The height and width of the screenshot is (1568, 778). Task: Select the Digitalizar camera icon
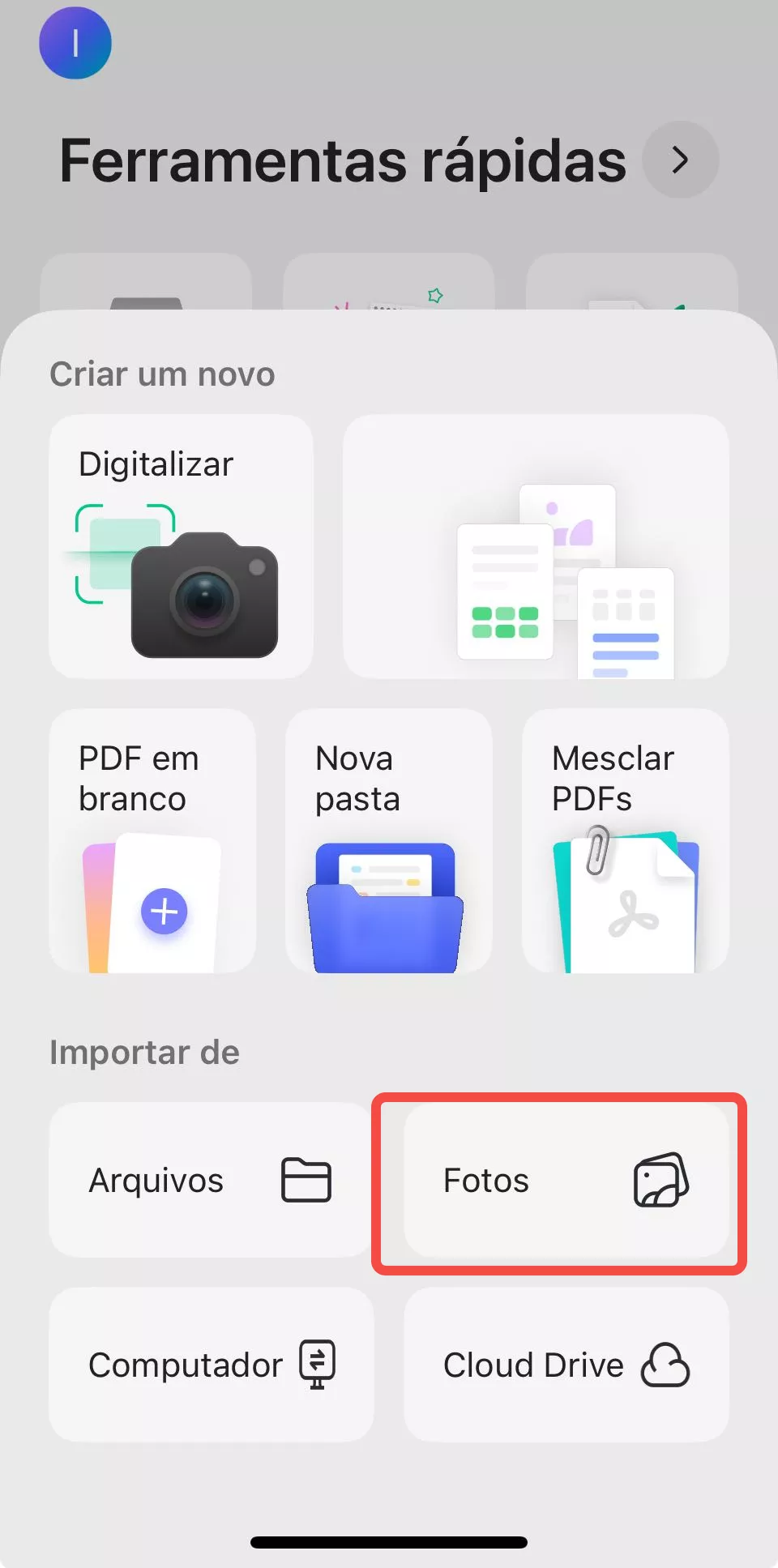click(204, 596)
